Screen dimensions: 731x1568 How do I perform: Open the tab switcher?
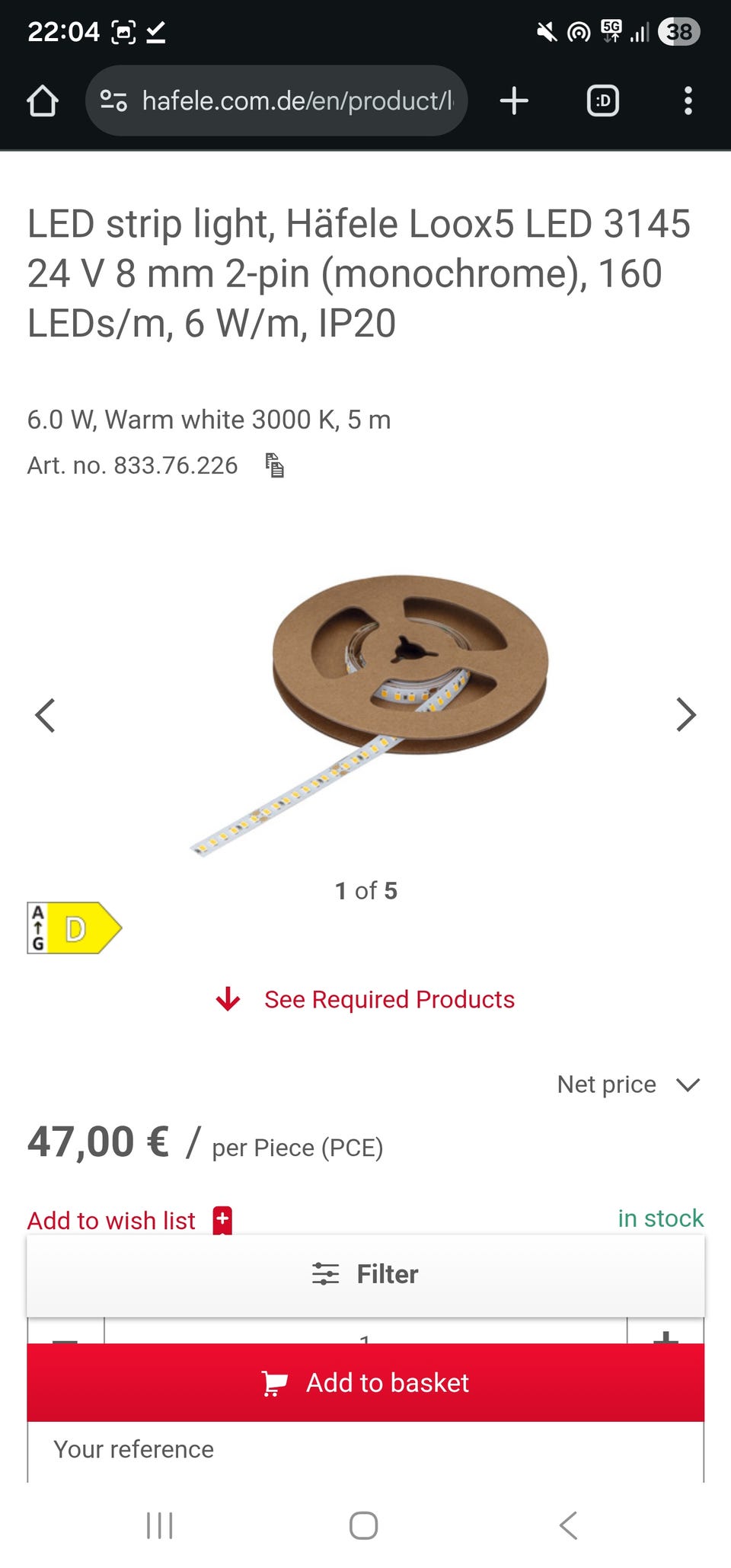602,101
